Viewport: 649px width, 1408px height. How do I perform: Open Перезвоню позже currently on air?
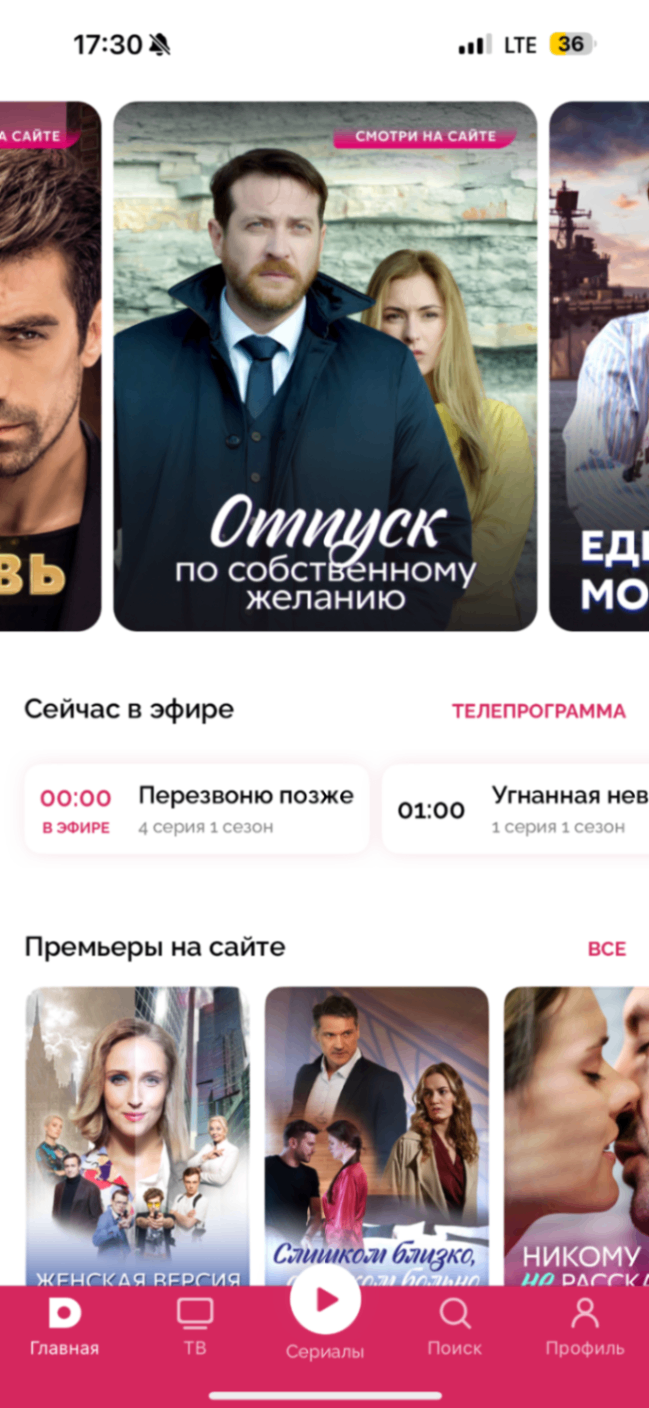(197, 809)
